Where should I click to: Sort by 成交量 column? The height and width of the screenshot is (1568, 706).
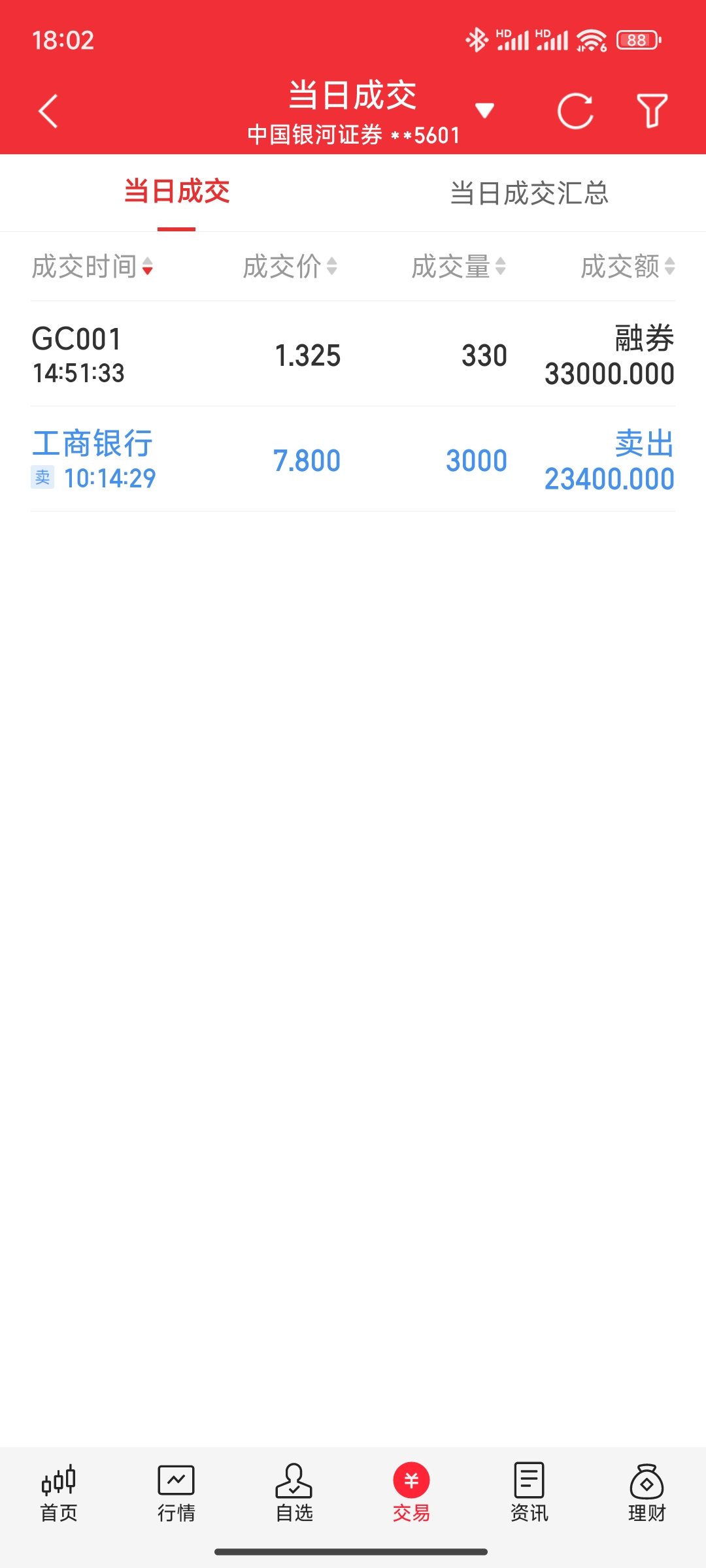click(458, 267)
